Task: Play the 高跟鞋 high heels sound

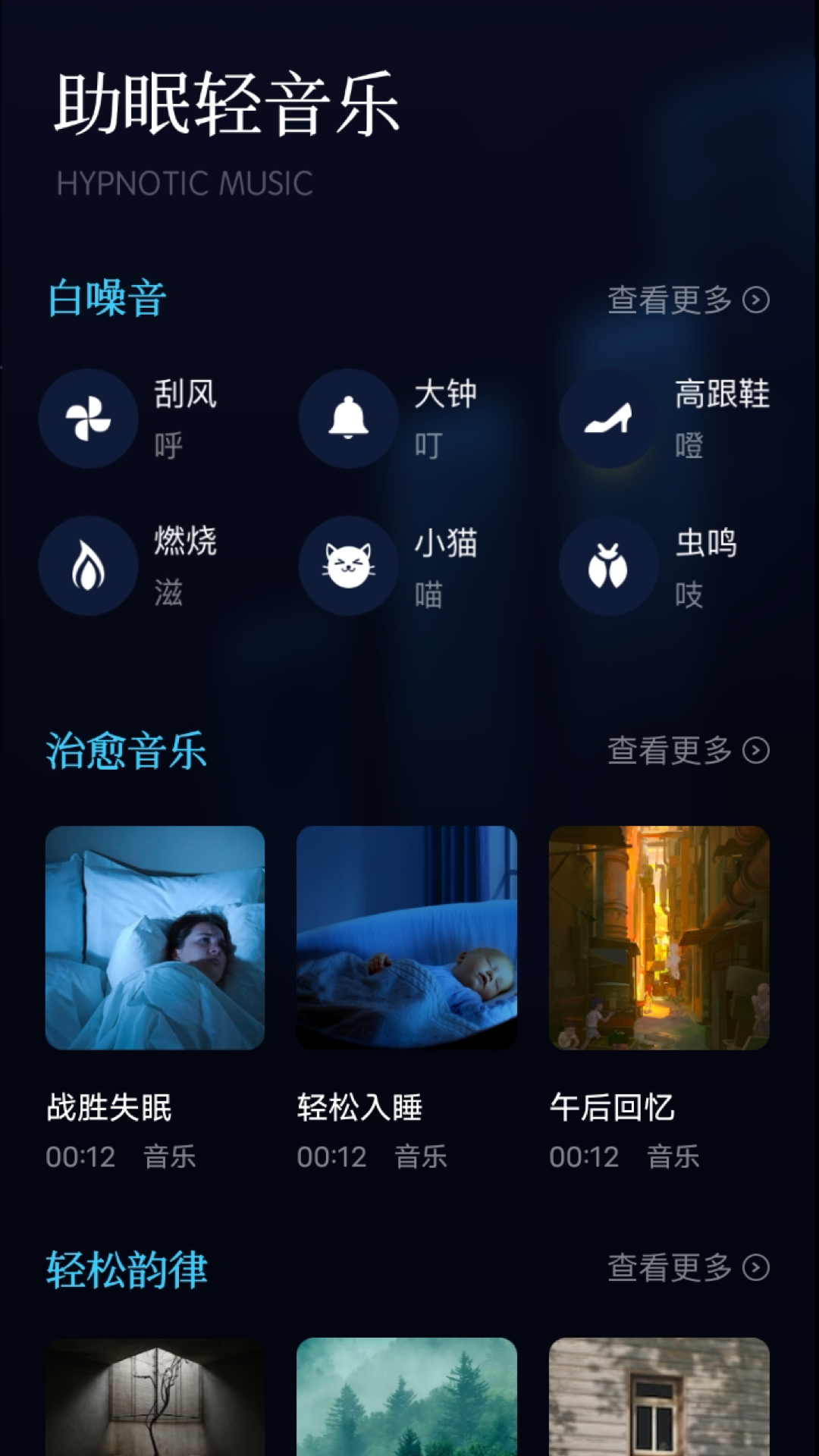Action: coord(609,419)
